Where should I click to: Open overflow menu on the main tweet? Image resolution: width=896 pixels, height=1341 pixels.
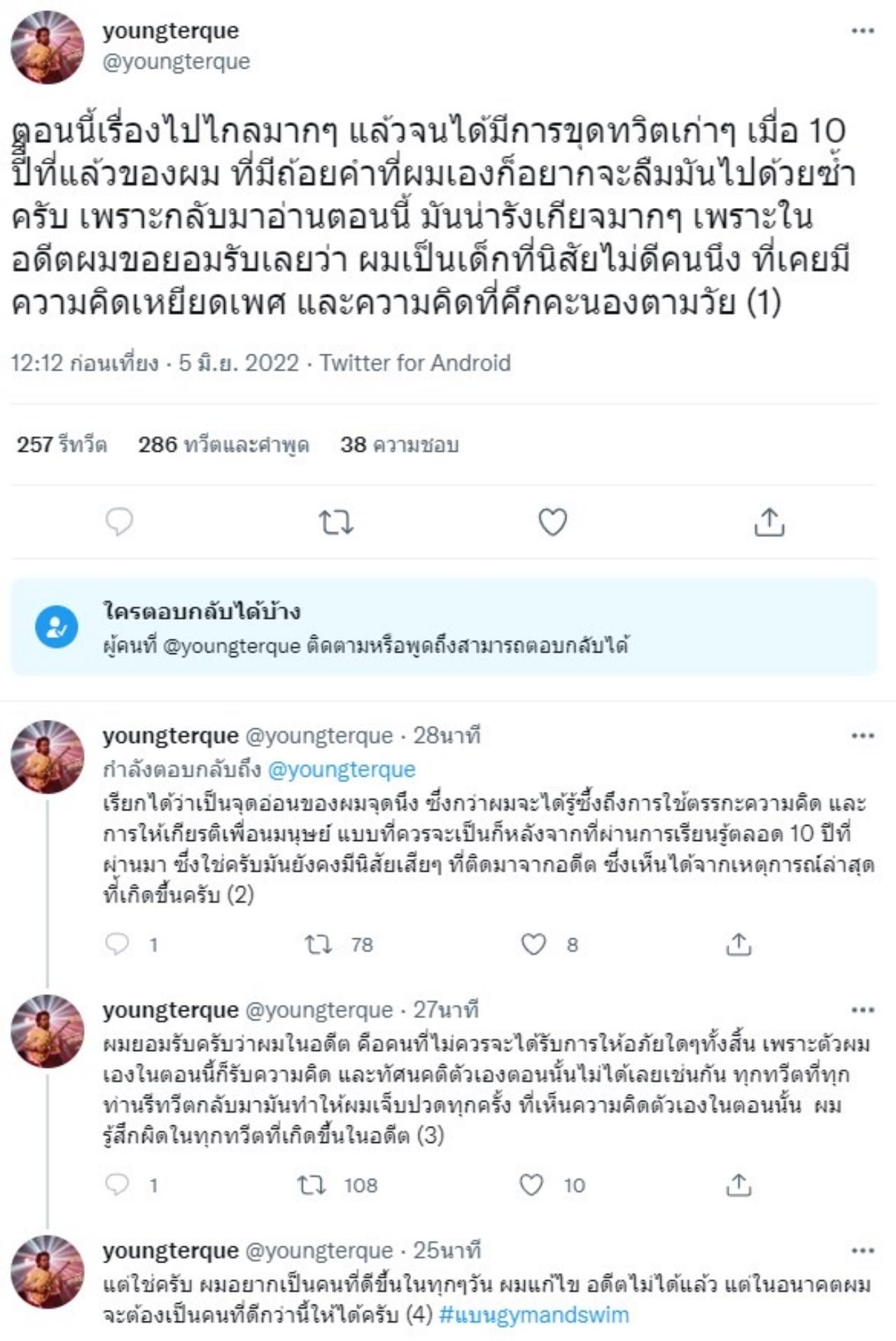[x=862, y=31]
